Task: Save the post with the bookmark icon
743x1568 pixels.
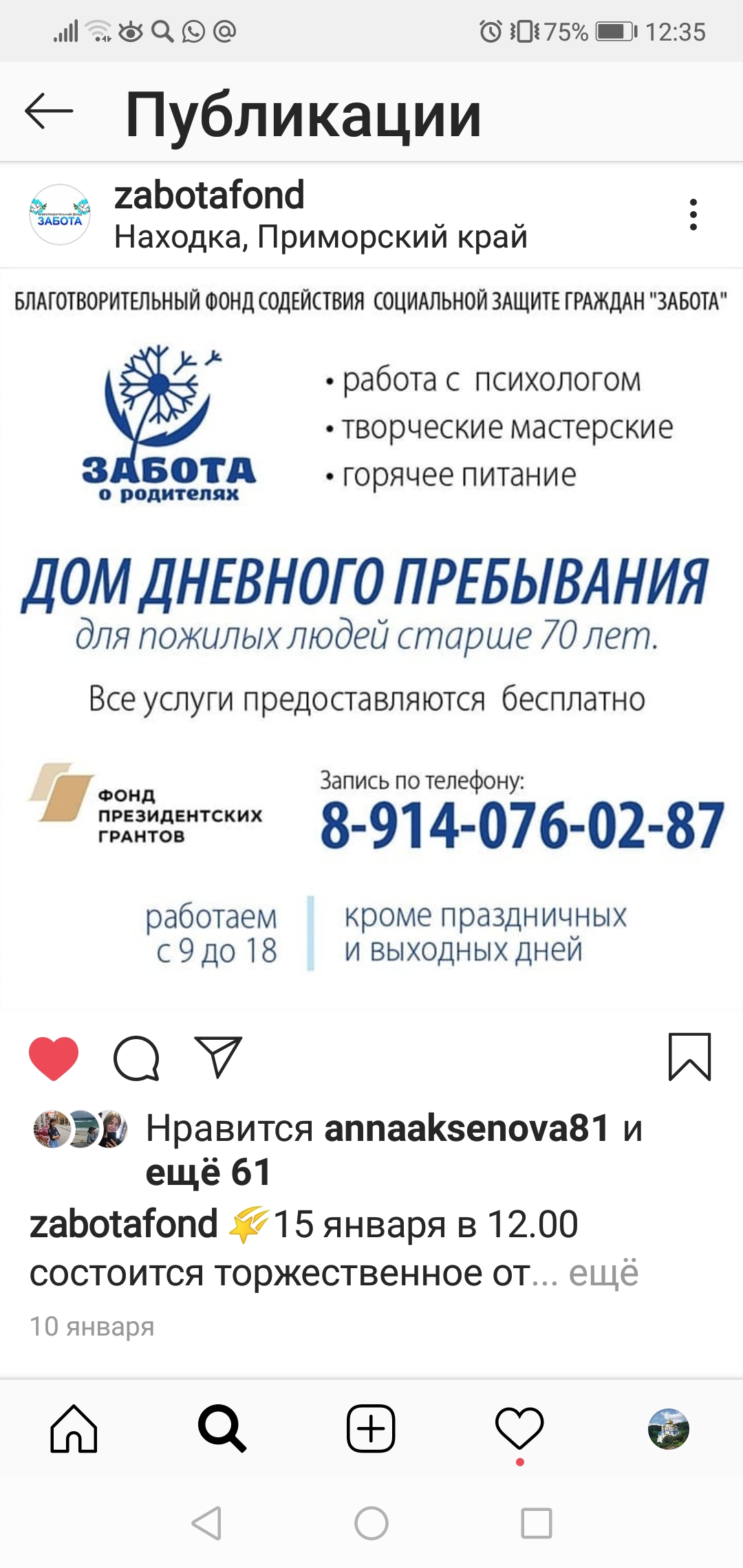Action: (x=689, y=1057)
